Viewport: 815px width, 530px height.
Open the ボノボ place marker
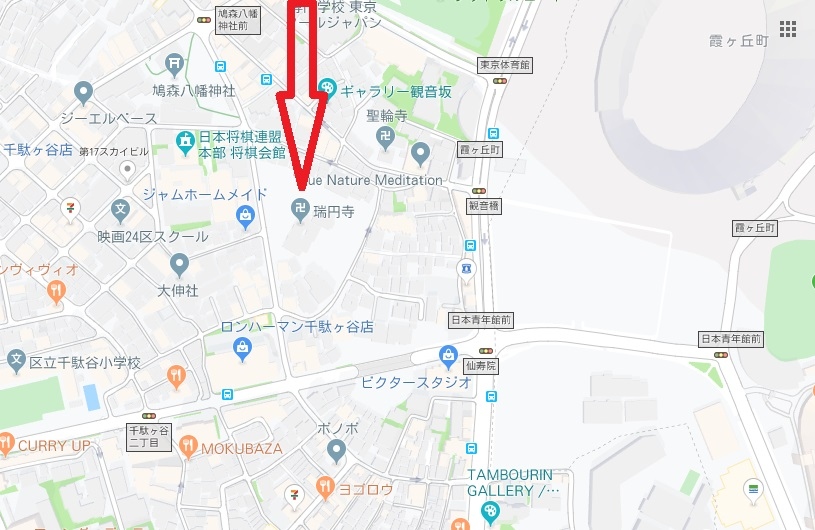click(x=336, y=451)
